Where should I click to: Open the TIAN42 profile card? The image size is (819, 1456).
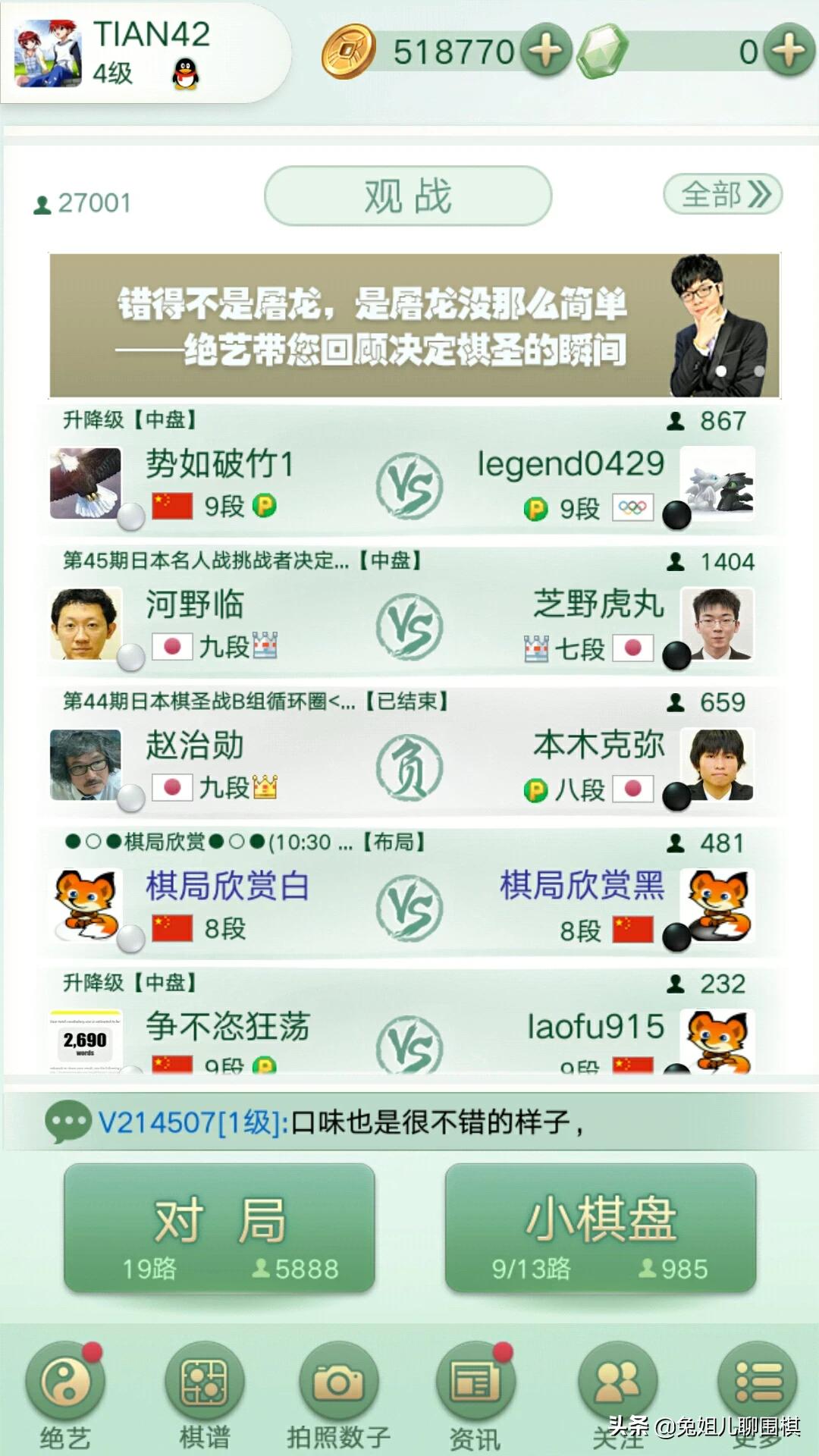tap(144, 53)
